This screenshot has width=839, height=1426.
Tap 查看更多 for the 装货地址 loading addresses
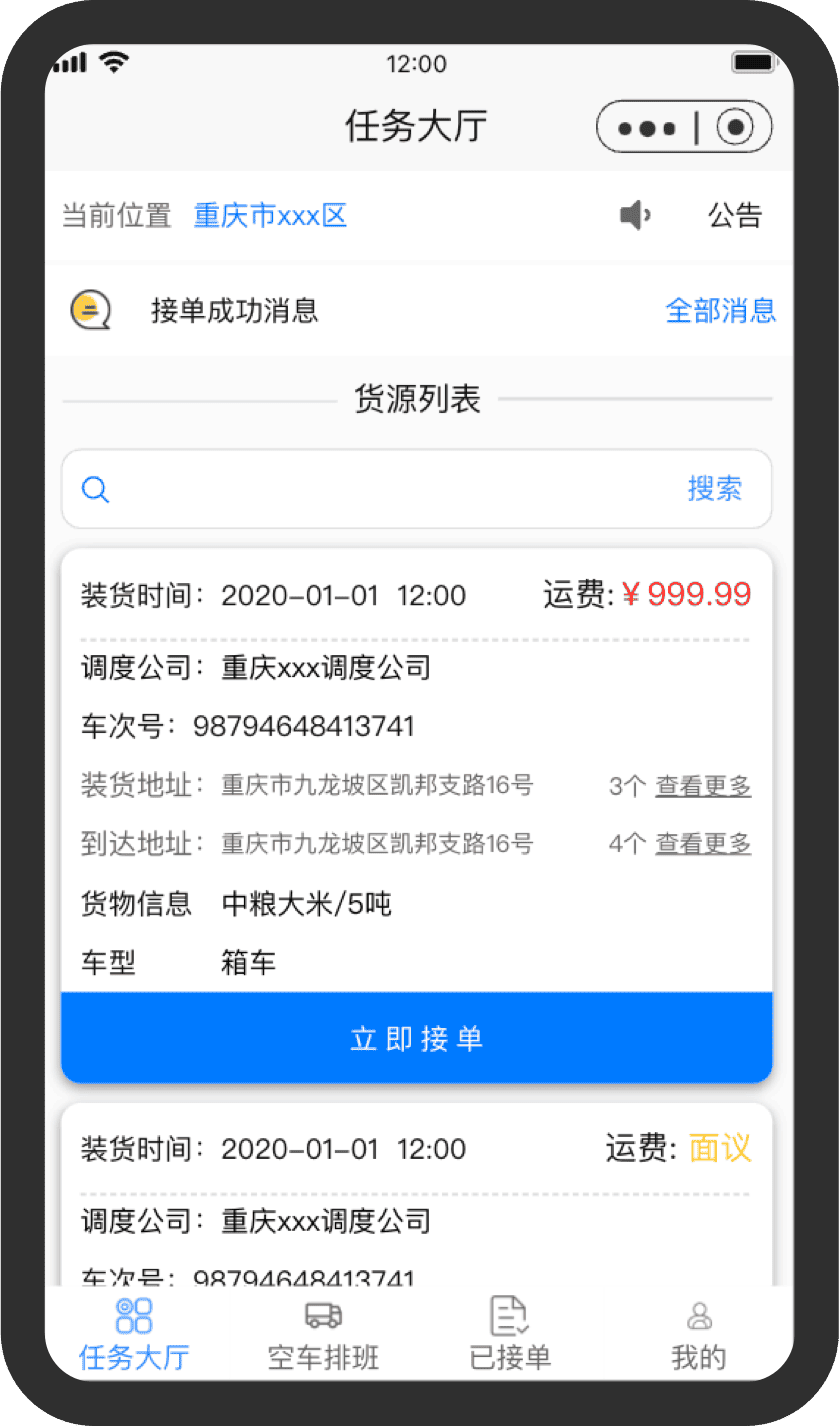point(703,786)
